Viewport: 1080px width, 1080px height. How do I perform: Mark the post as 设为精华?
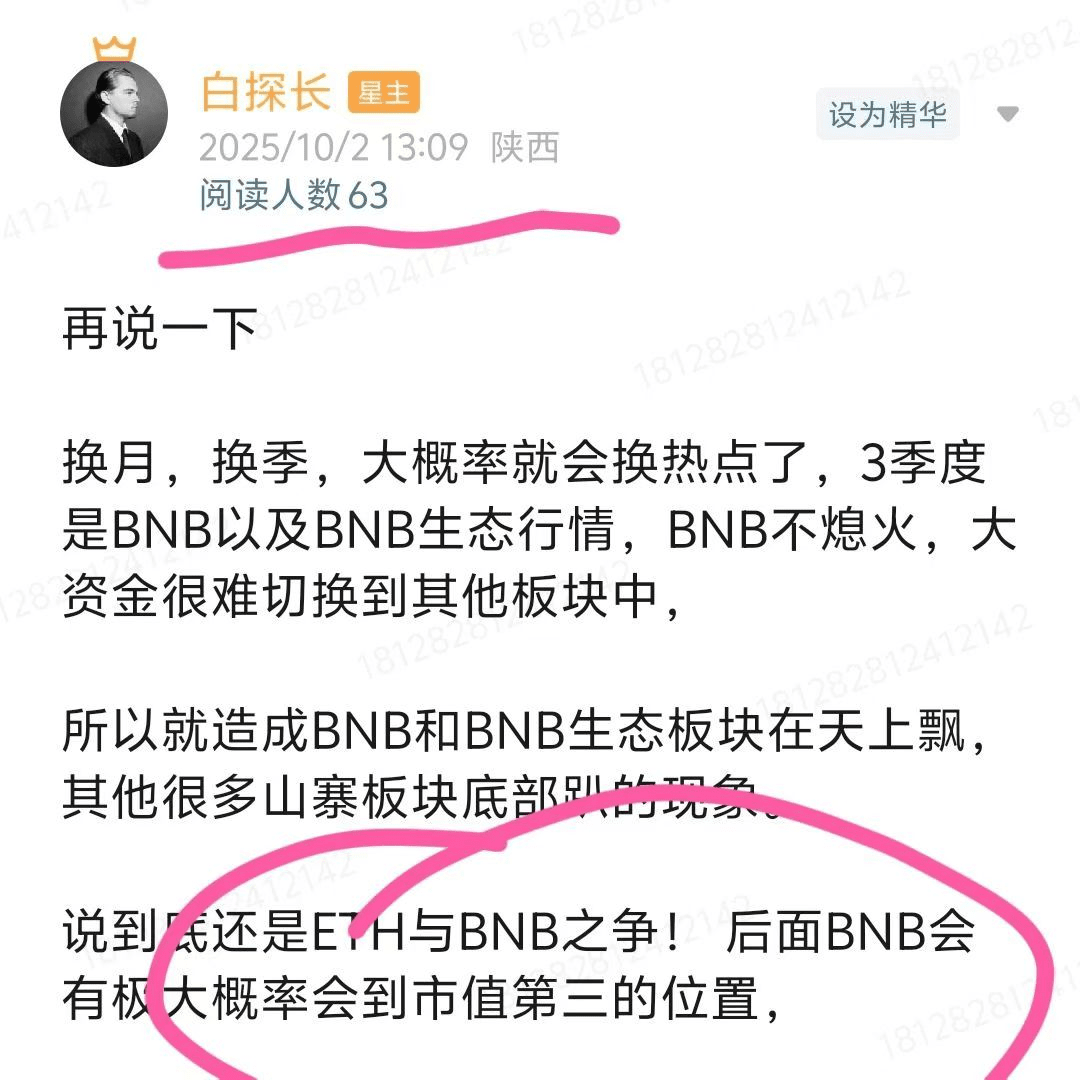pos(886,114)
